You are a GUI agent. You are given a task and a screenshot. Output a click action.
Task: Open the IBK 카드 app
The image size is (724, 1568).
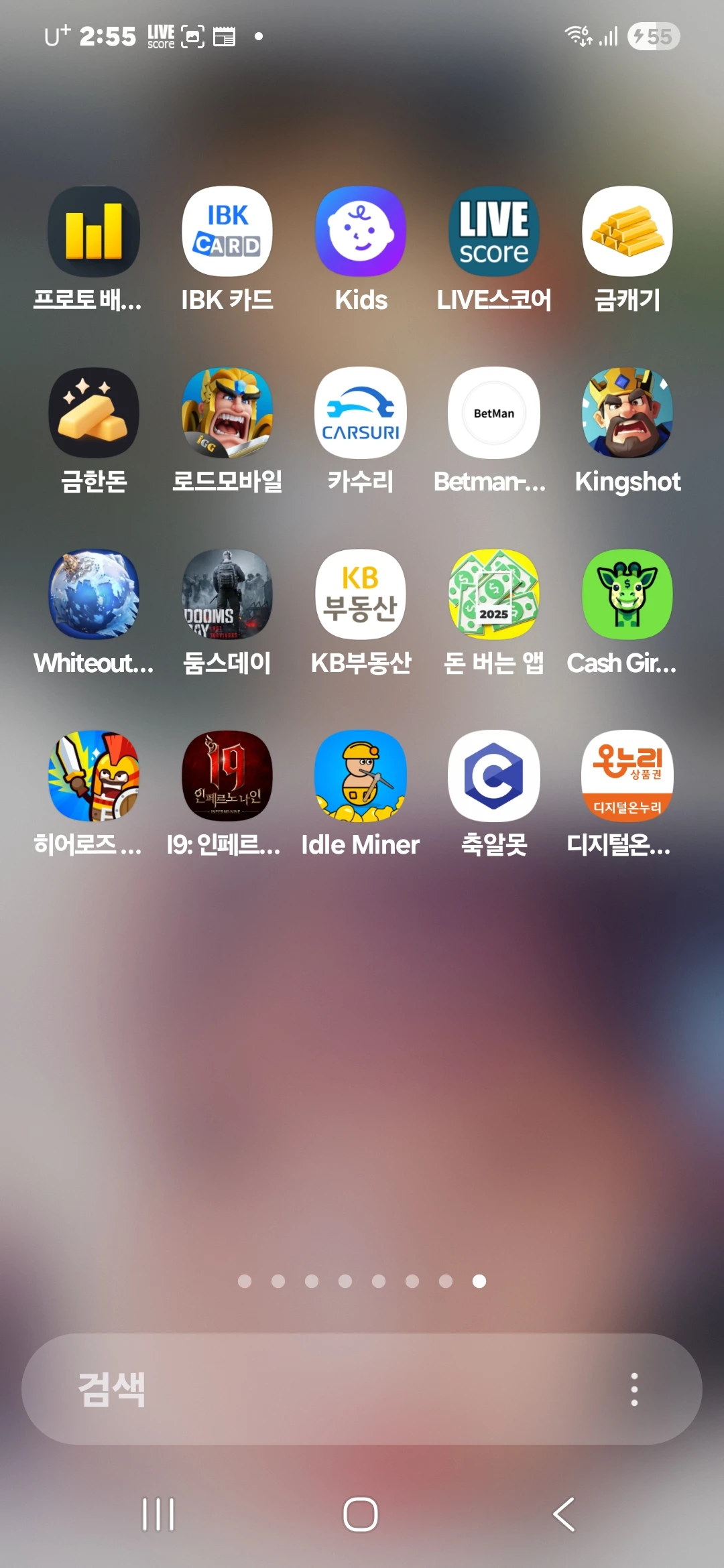227,232
